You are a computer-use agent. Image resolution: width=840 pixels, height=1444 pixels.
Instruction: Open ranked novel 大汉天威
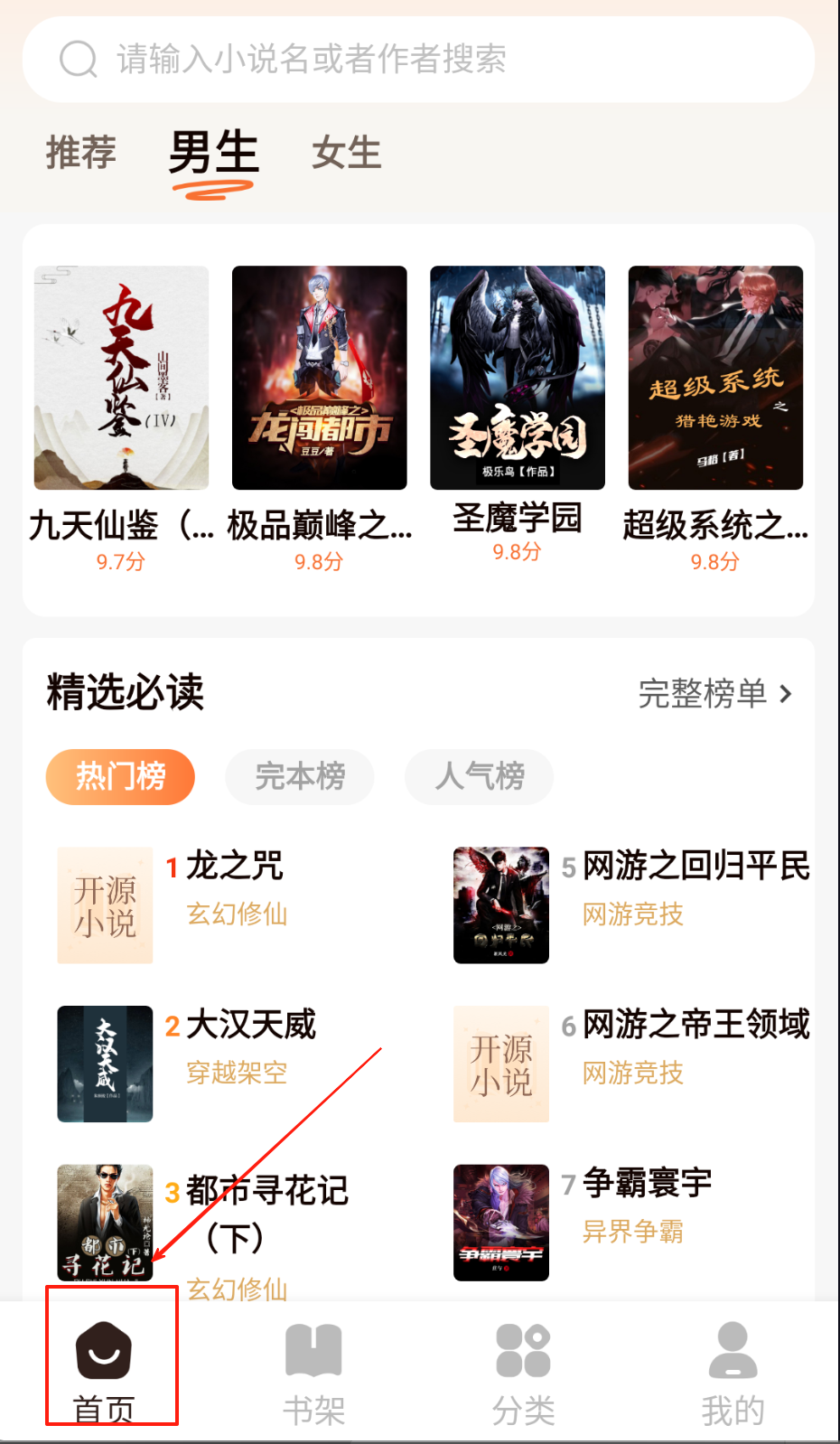click(x=251, y=1025)
